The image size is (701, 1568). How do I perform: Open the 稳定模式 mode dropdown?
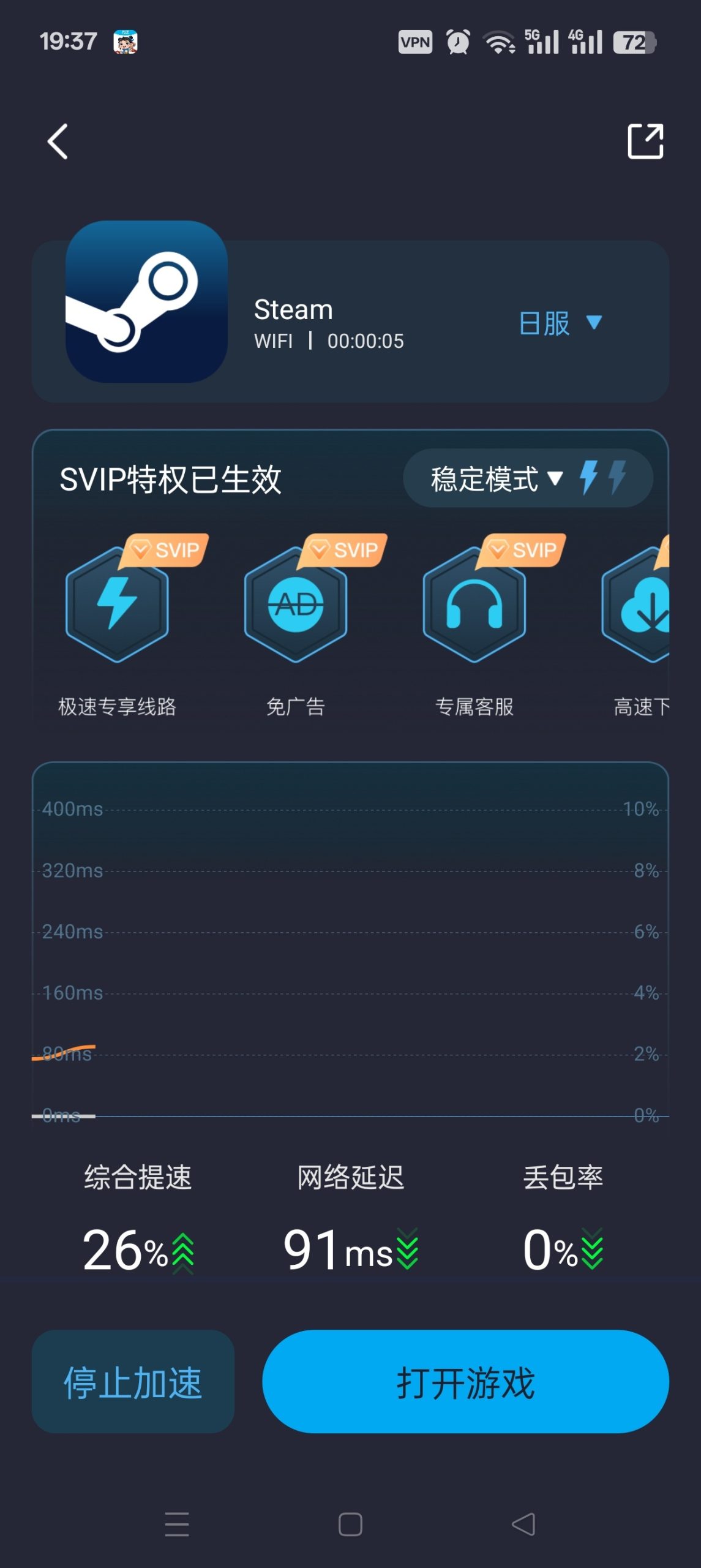pos(484,478)
